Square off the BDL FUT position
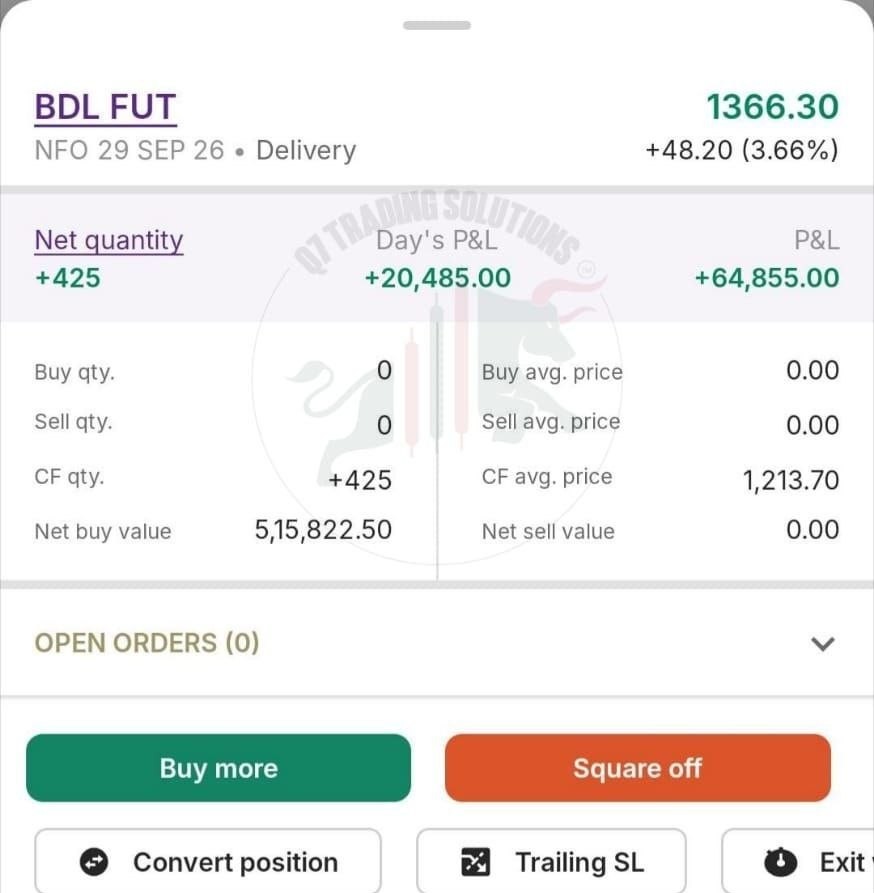 coord(638,768)
